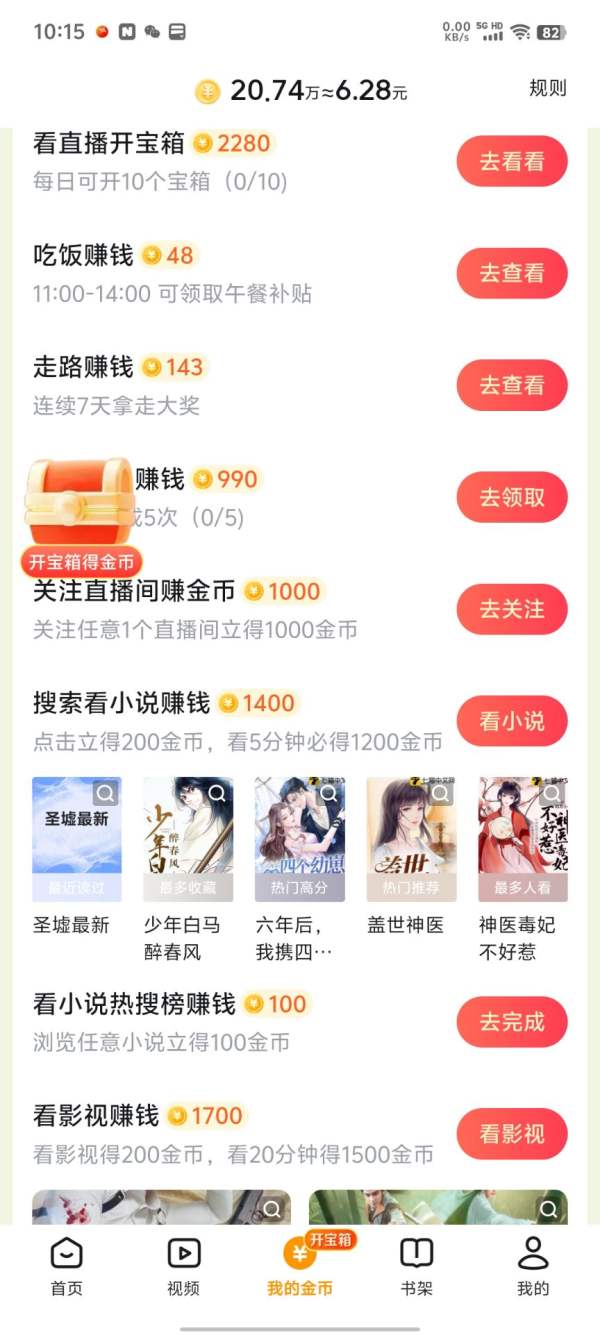Switch to the 我的 tab
This screenshot has height=1333, width=600.
coord(533,1267)
